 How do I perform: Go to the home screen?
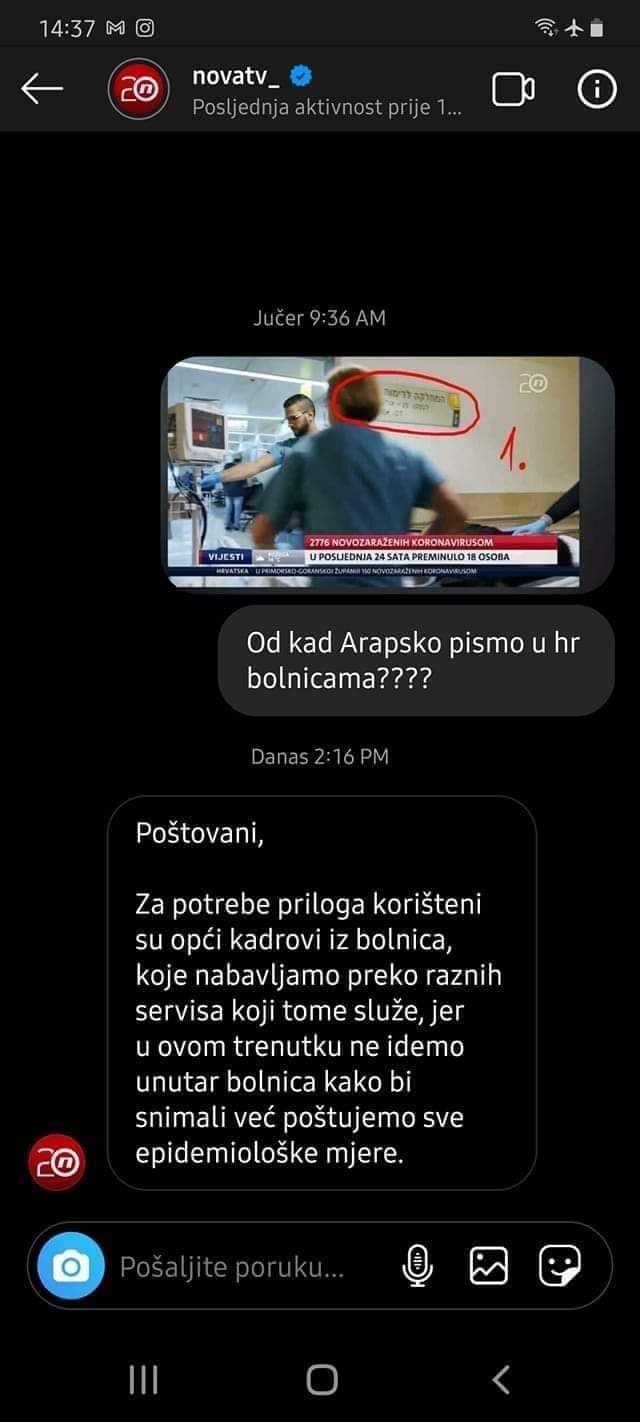point(321,1380)
